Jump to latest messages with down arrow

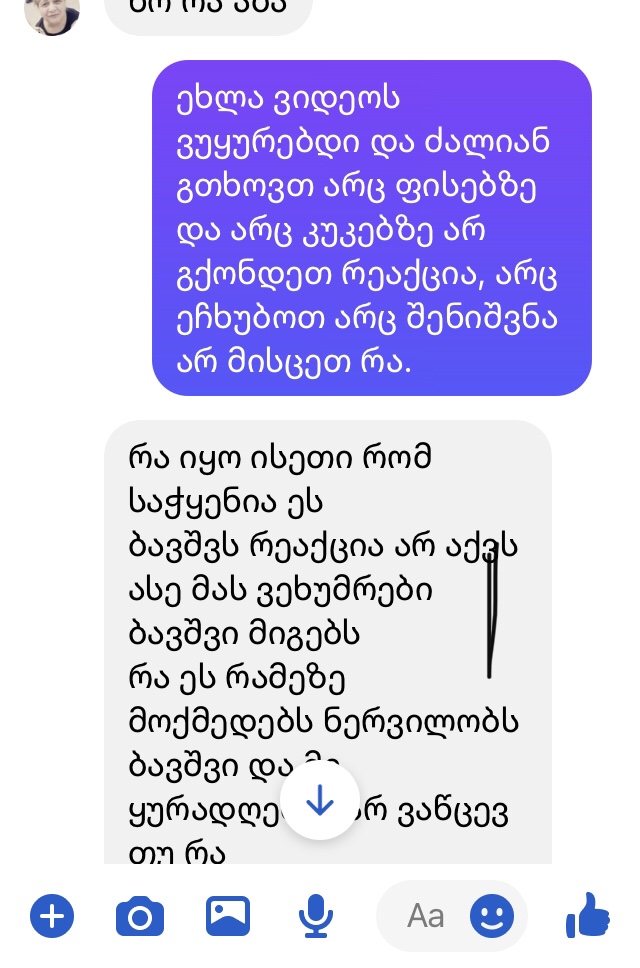[319, 802]
